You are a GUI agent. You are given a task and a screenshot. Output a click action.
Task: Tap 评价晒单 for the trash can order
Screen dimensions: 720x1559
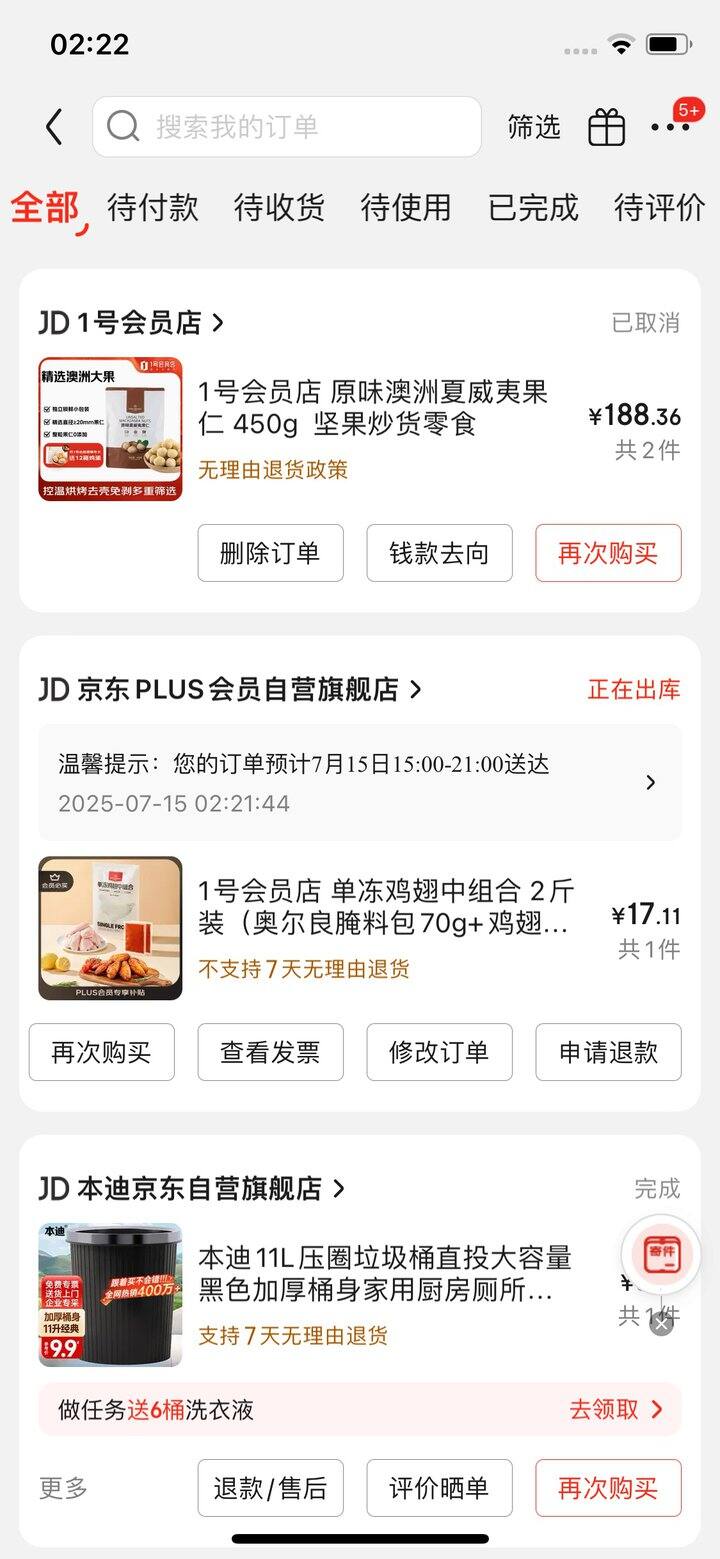(439, 1488)
